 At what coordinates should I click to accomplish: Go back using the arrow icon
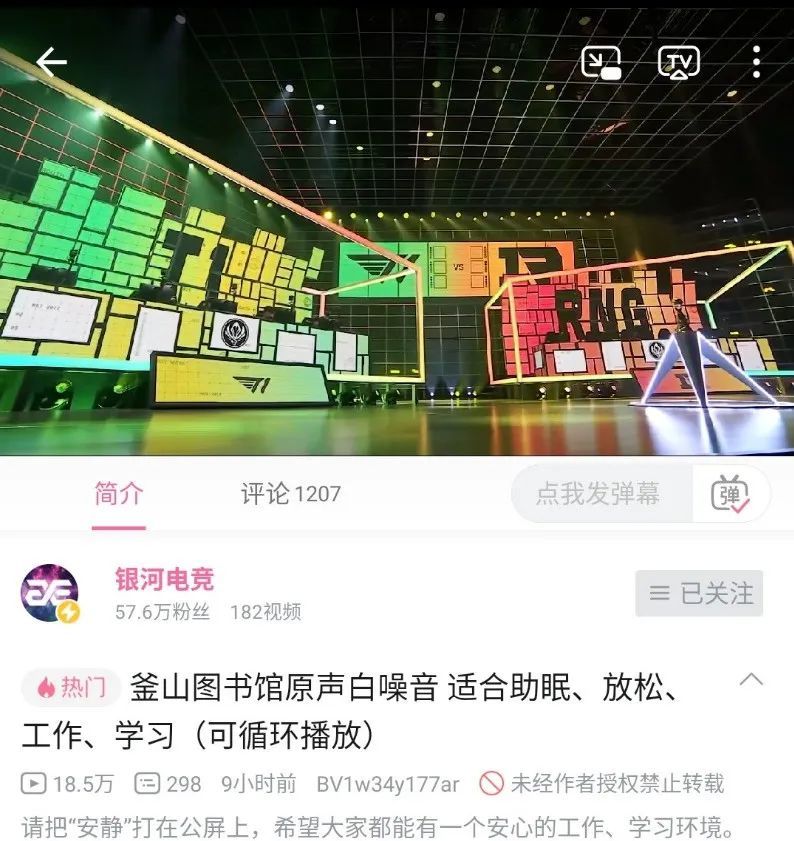51,62
